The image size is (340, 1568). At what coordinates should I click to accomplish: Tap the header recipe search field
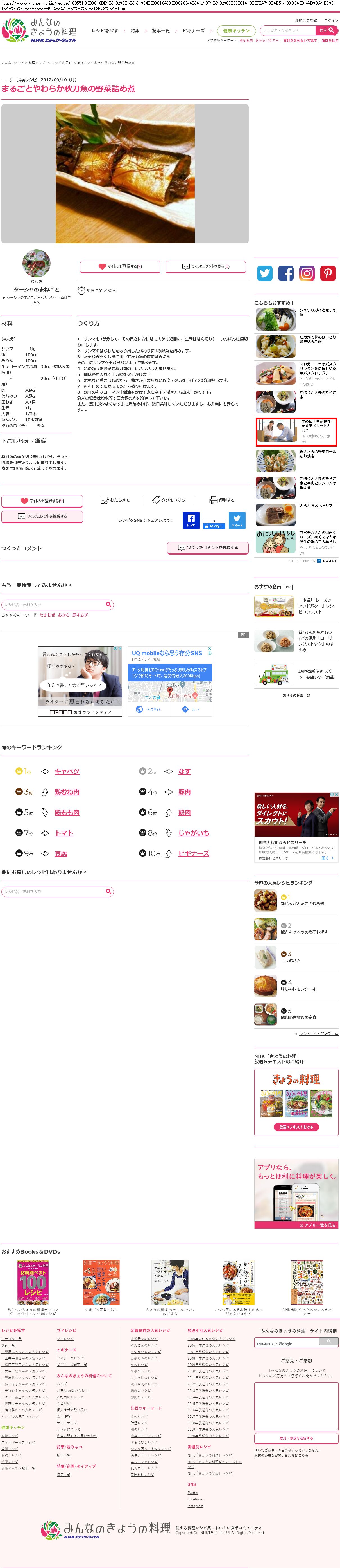288,30
